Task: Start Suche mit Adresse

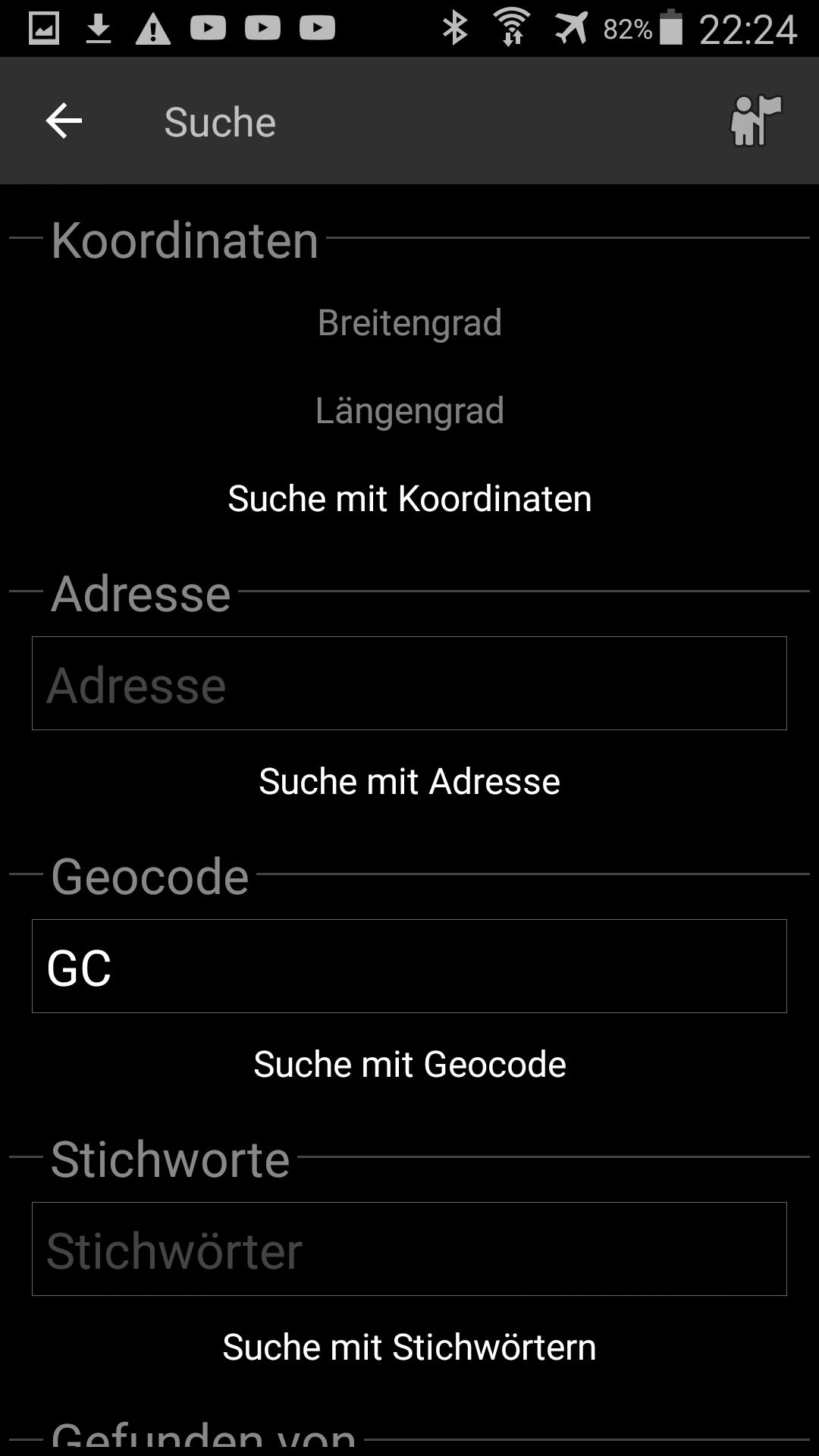Action: pos(409,780)
